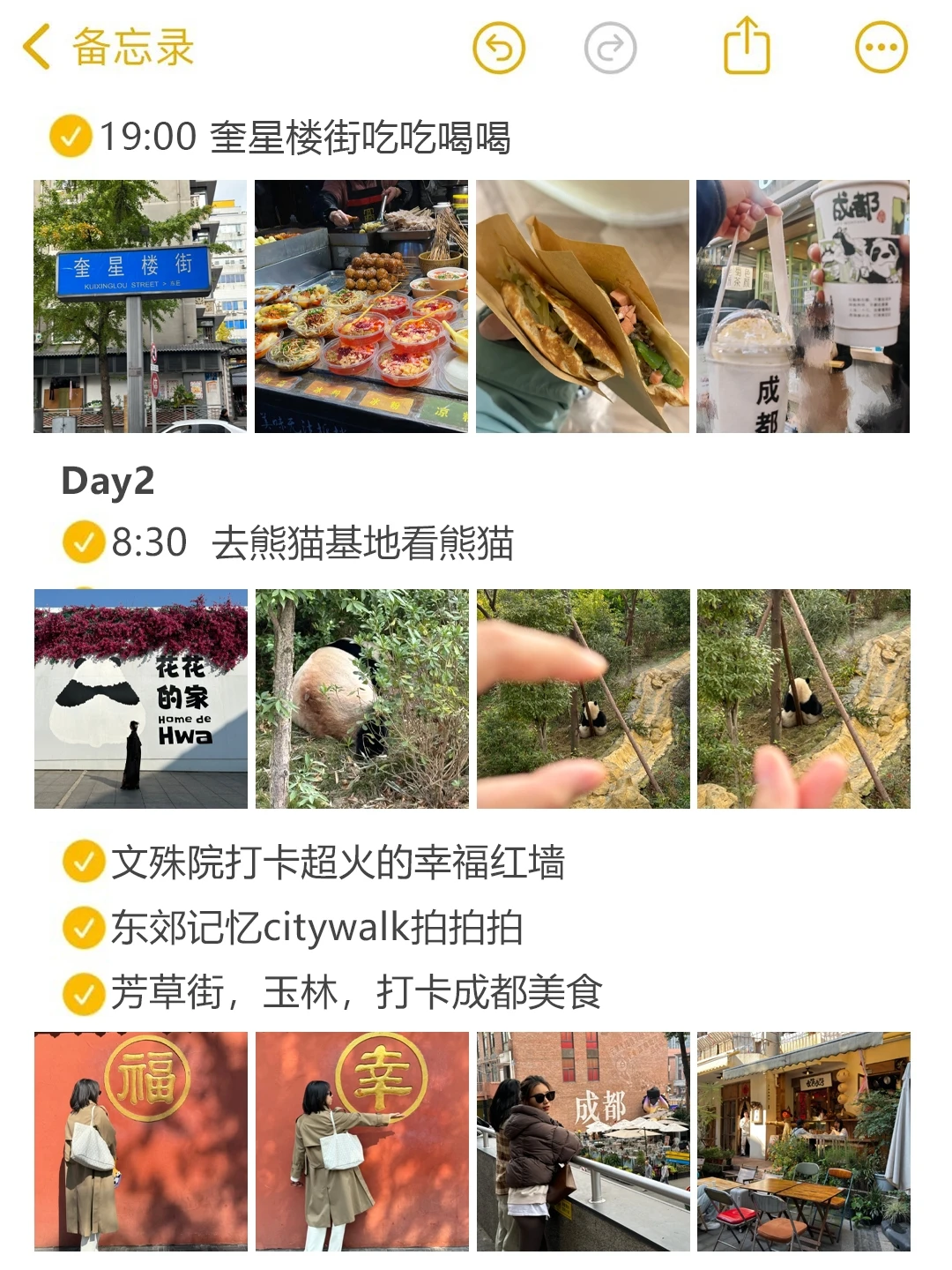Screen dimensions: 952x1270
Task: Open the 奎星楼街 street sign photo
Action: 140,306
